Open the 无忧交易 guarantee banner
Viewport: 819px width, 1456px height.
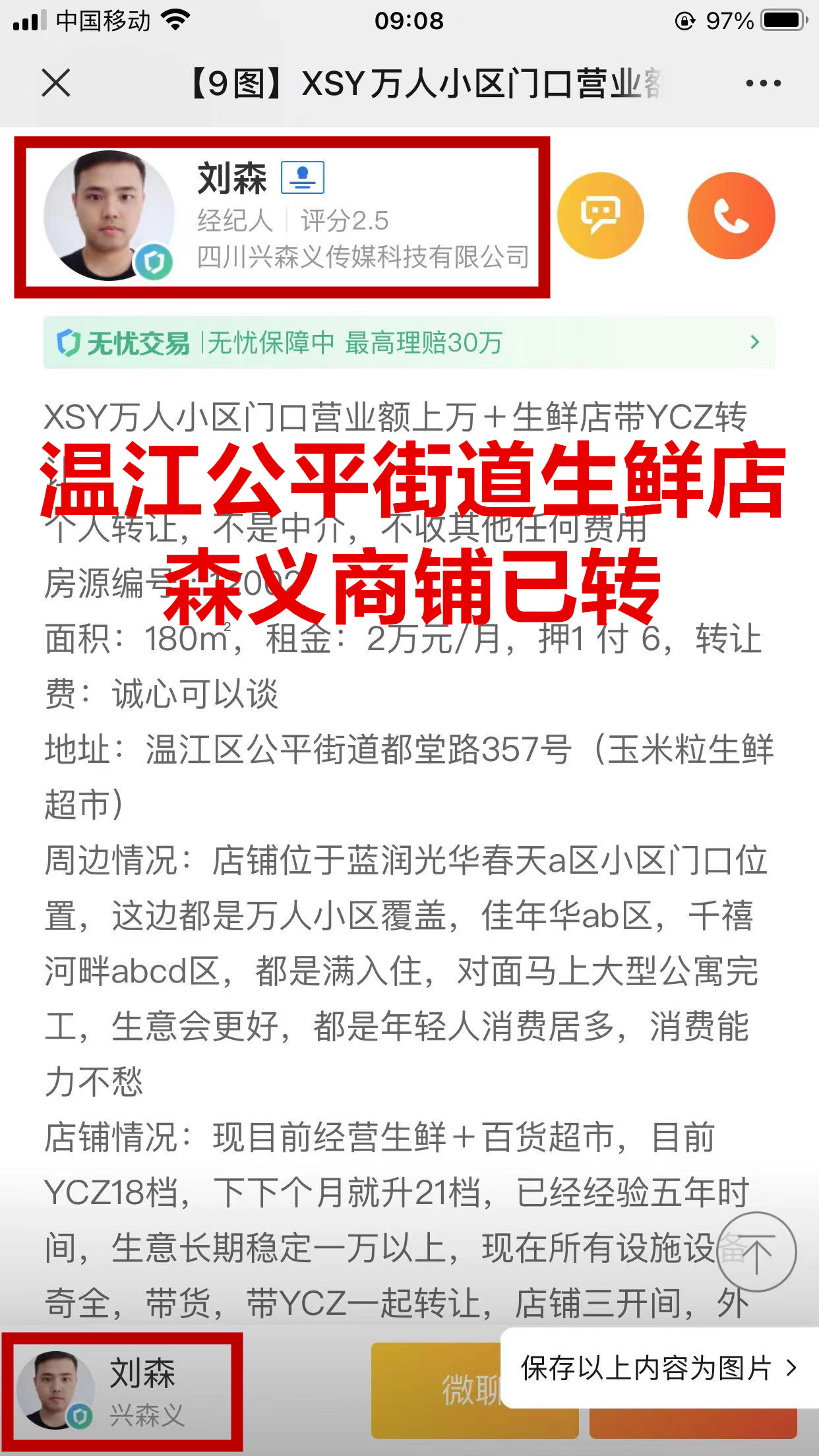point(409,343)
